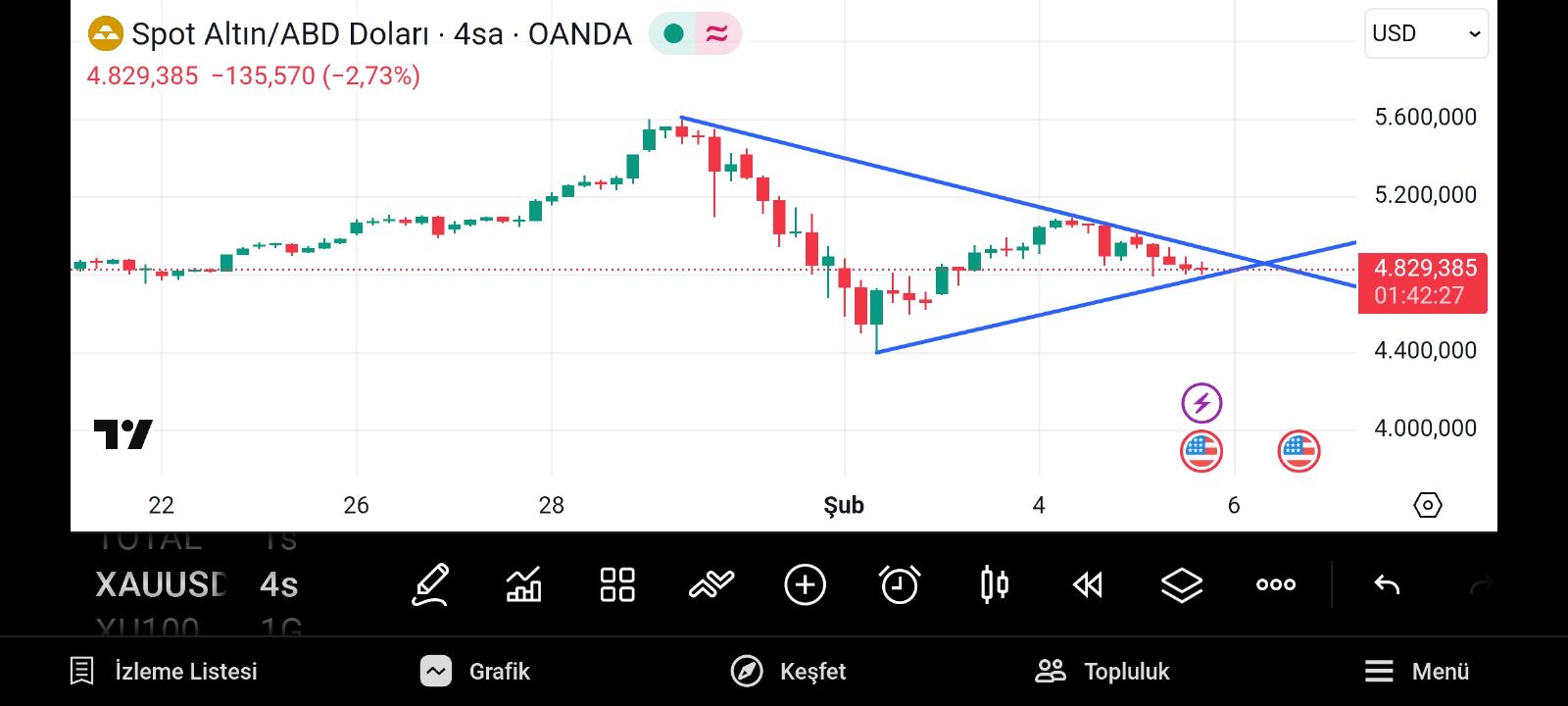Screen dimensions: 1568x706
Task: Switch to the İzleme Listesi tab
Action: pyautogui.click(x=165, y=672)
